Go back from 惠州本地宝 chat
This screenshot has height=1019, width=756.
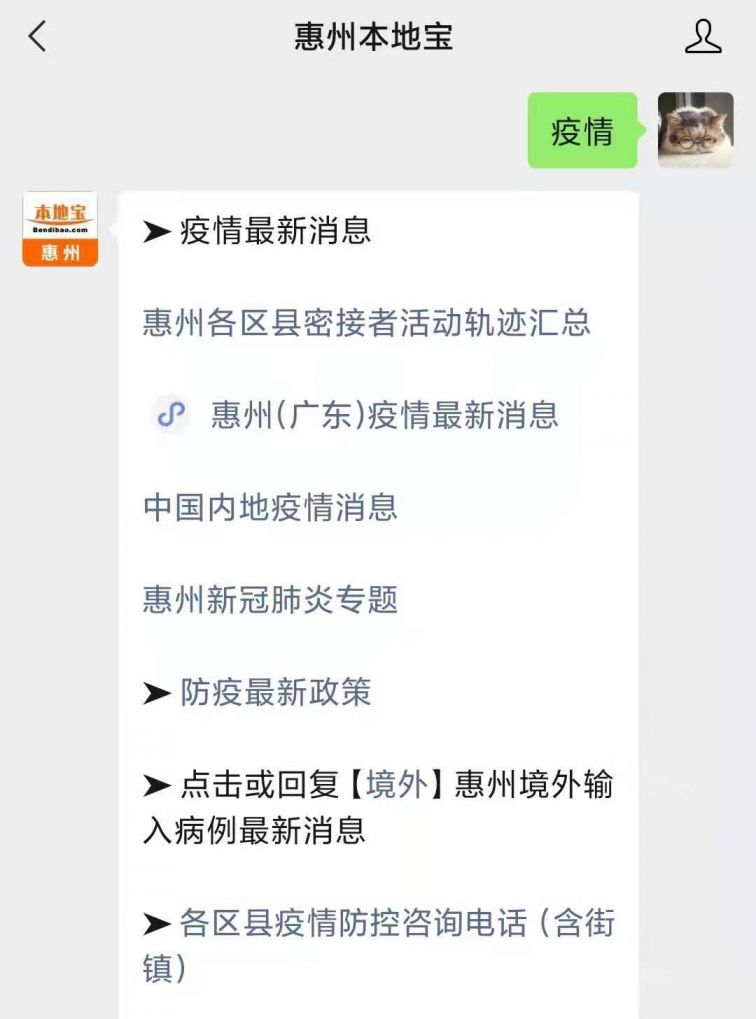(37, 38)
